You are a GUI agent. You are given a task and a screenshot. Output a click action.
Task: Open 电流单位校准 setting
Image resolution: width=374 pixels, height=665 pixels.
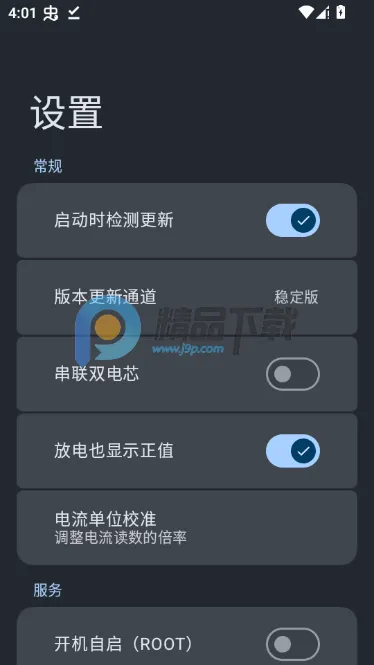point(187,528)
